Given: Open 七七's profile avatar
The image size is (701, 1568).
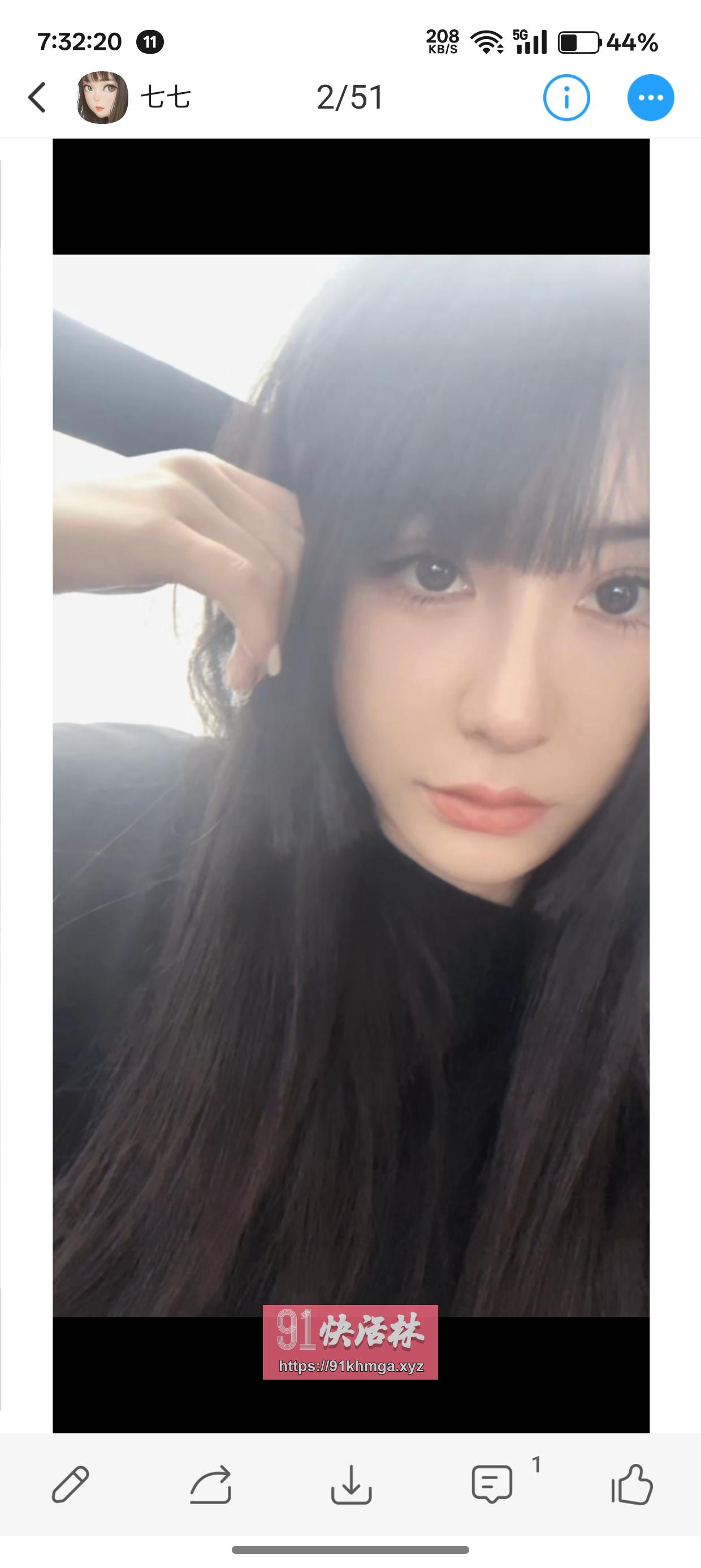Looking at the screenshot, I should click(102, 97).
